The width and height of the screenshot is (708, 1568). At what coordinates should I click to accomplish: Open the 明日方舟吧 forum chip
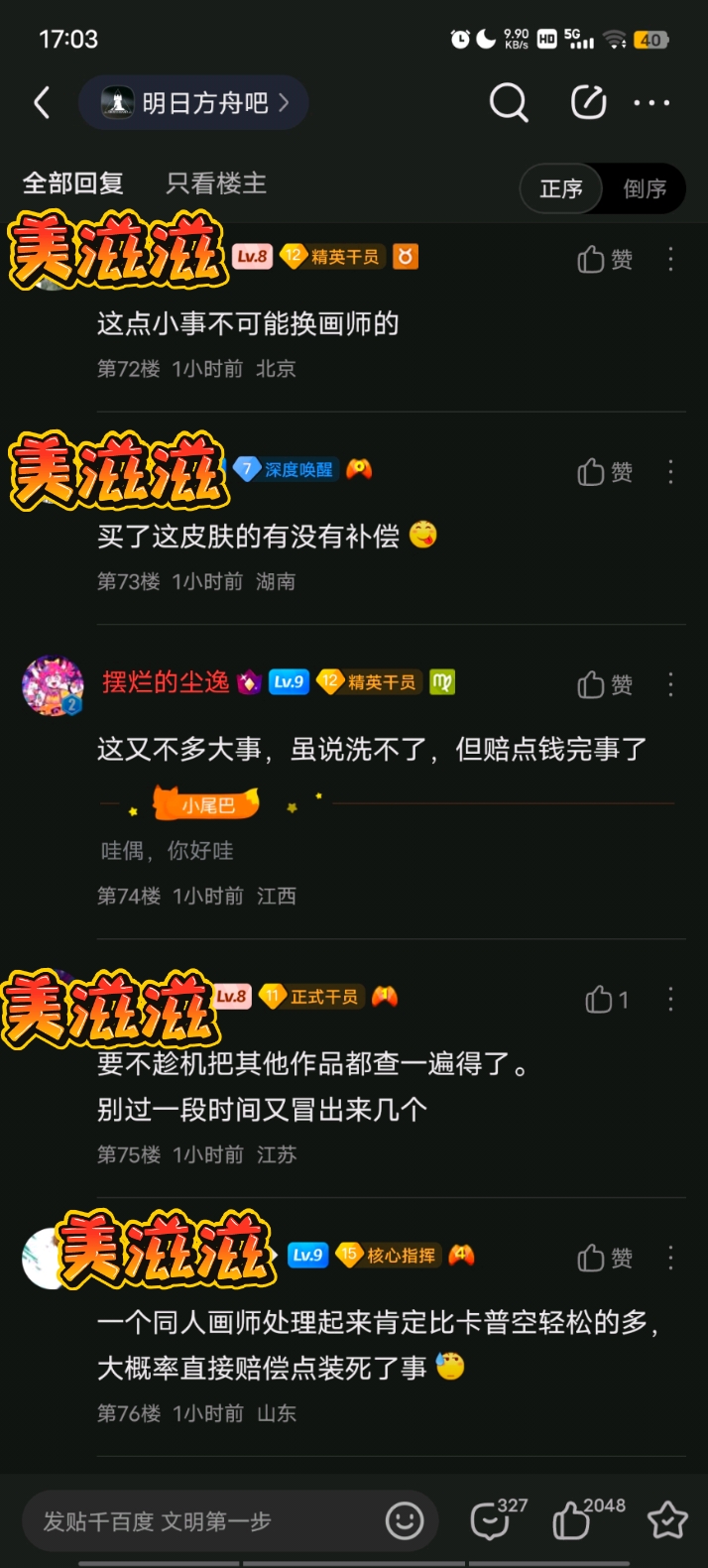[x=194, y=103]
